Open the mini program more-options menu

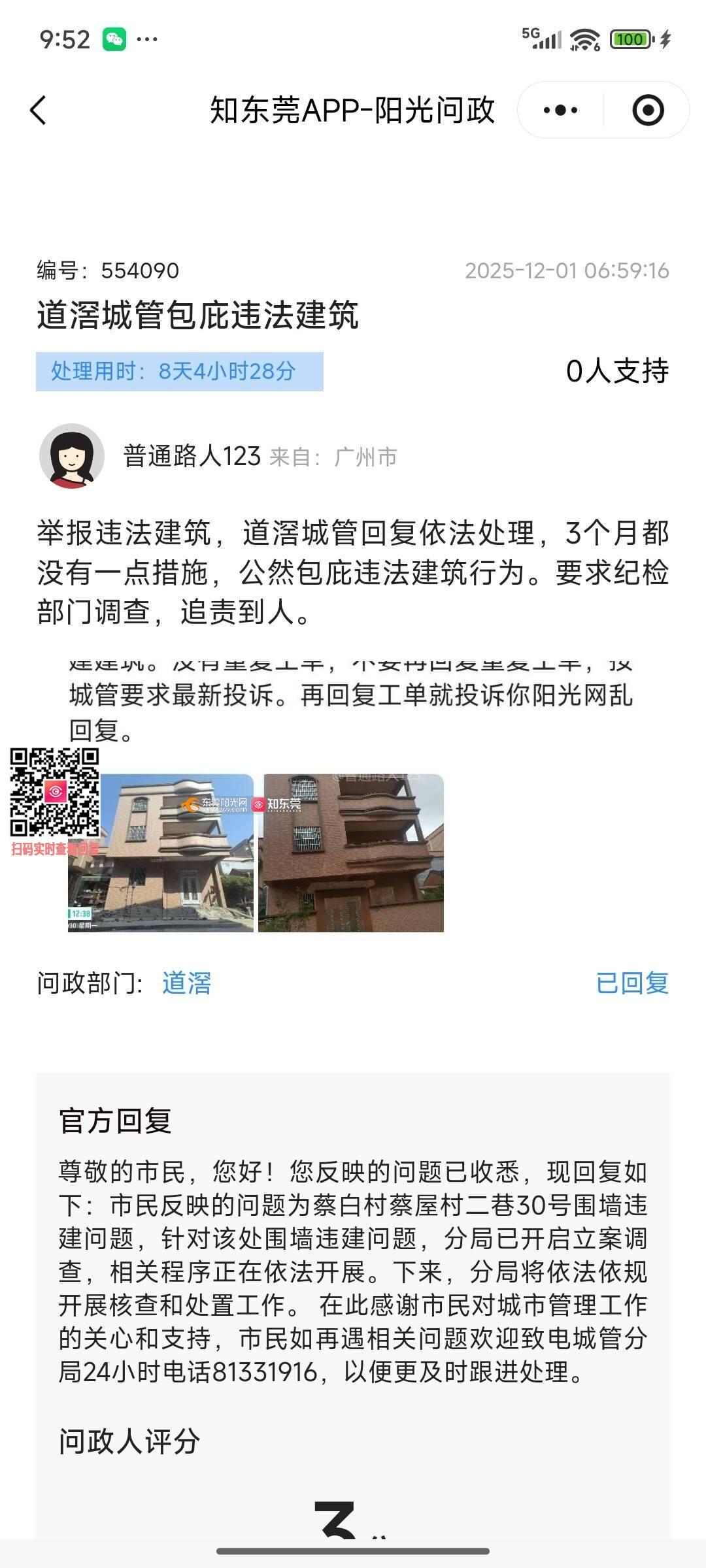pos(560,110)
